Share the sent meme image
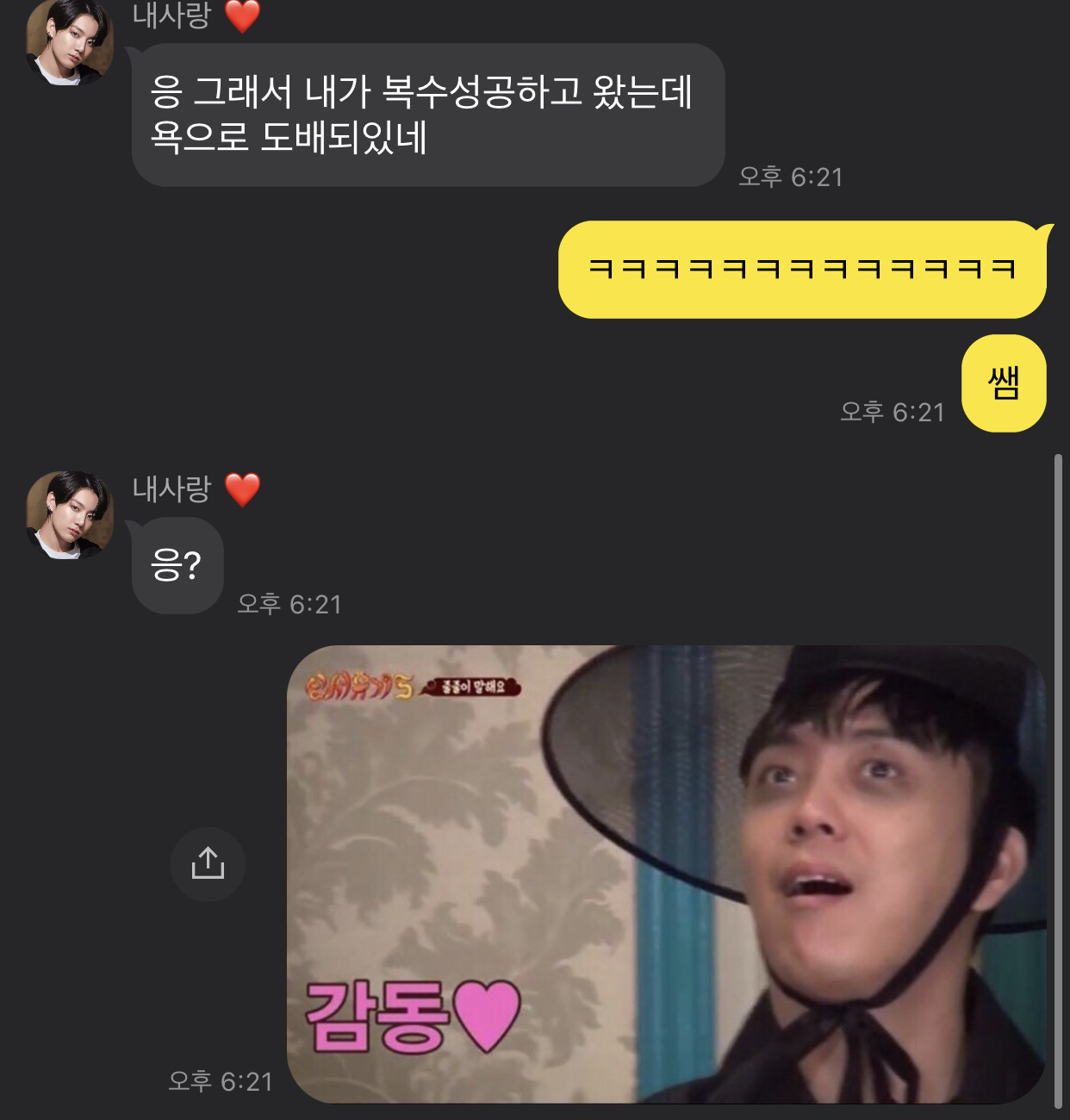The height and width of the screenshot is (1120, 1070). [x=208, y=864]
